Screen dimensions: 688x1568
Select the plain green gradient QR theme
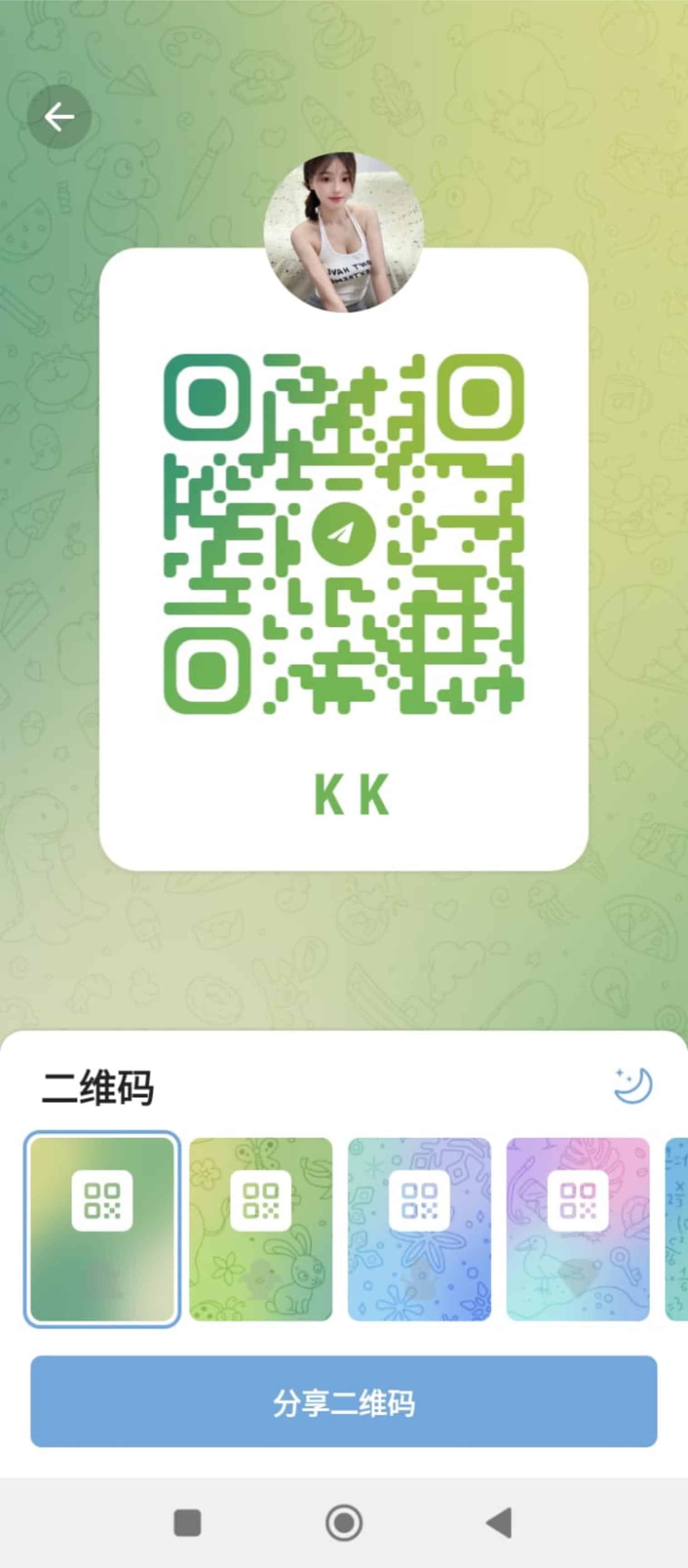click(102, 1229)
